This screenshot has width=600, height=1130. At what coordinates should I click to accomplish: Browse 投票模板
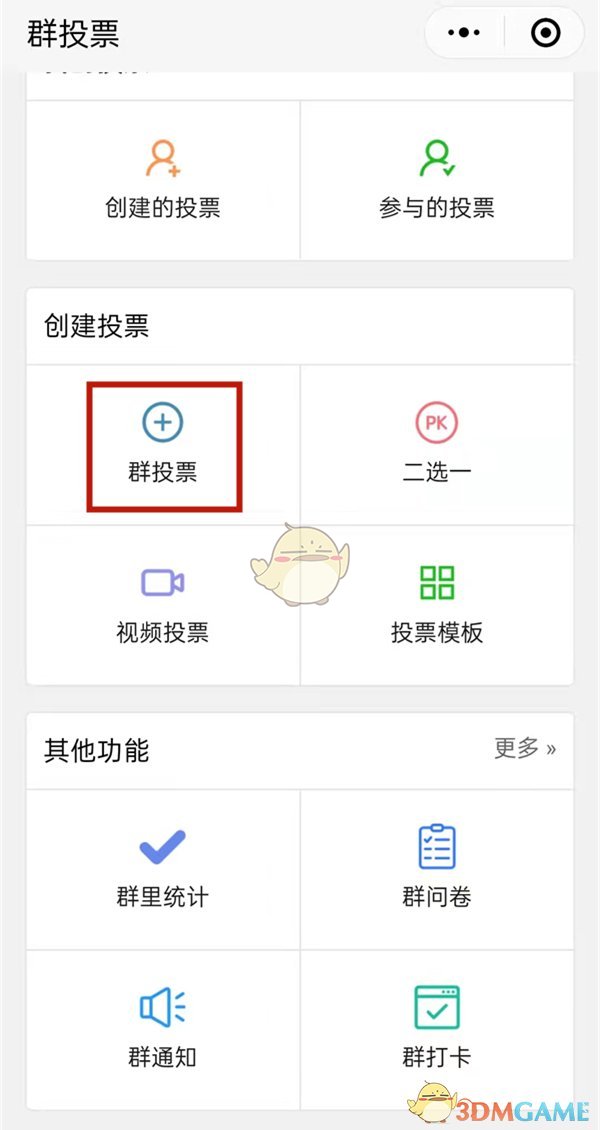(437, 605)
